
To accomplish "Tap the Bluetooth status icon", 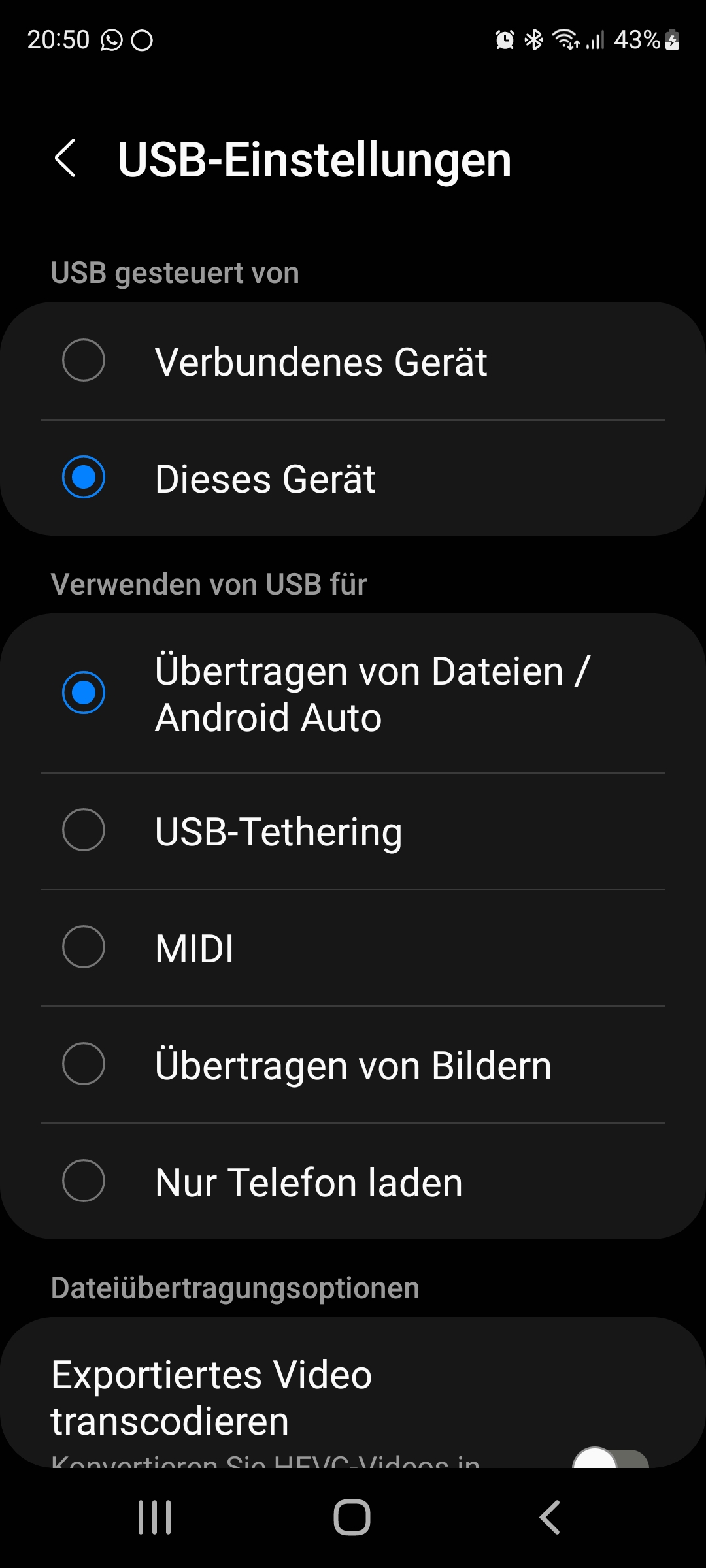I will [533, 41].
